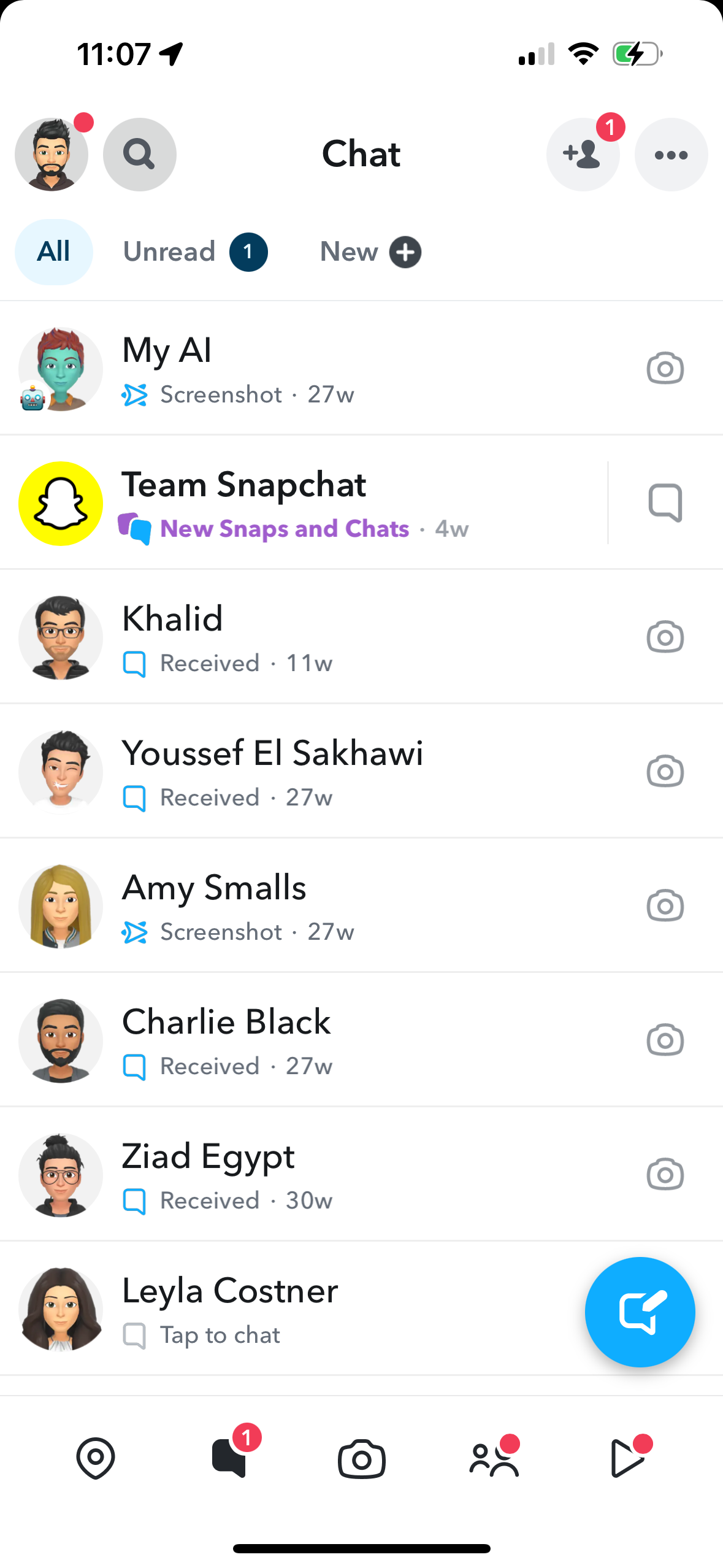The width and height of the screenshot is (723, 1568).
Task: Open the camera icon next to My AI
Action: [x=665, y=368]
